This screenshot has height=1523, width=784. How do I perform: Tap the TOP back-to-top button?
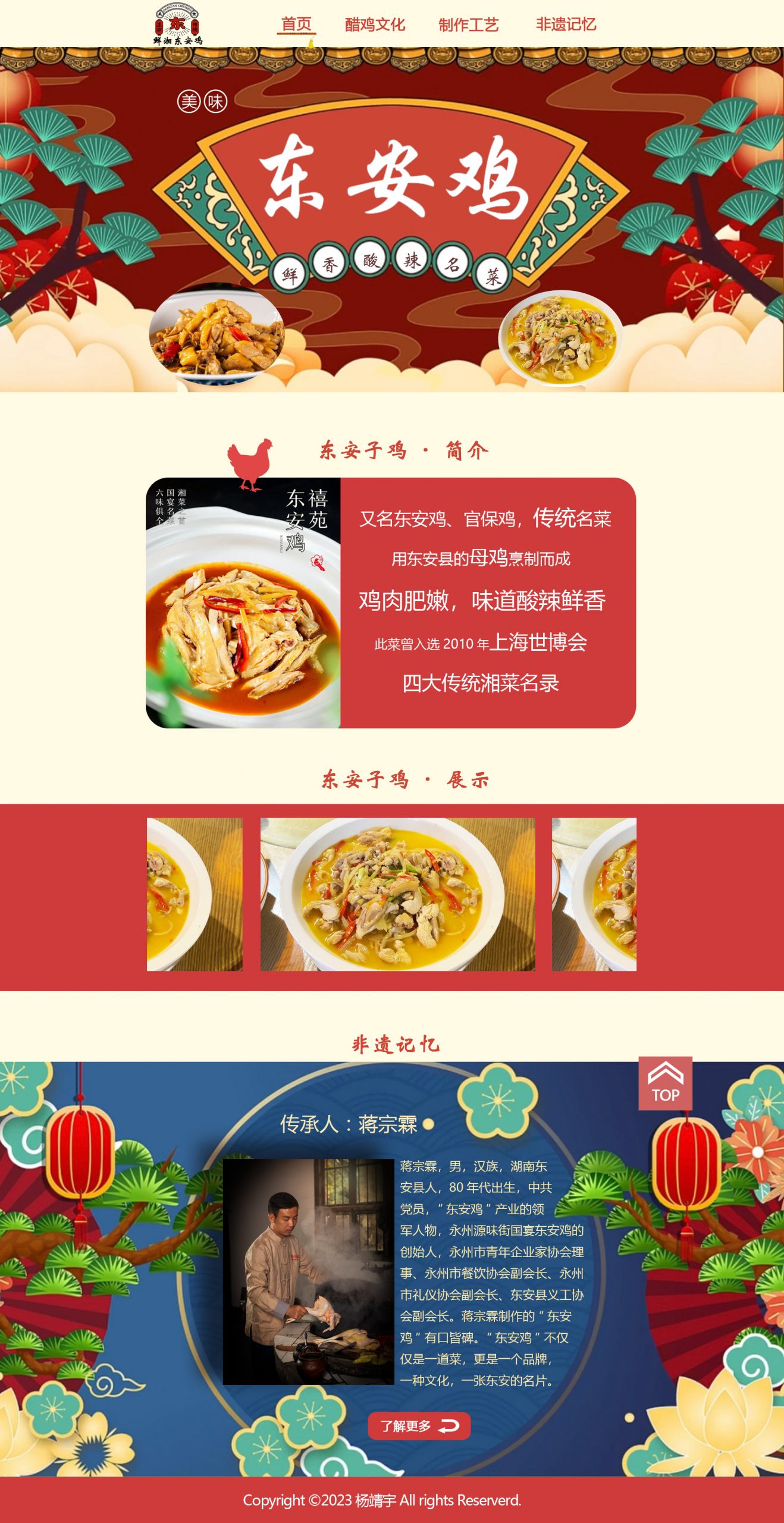[x=665, y=1083]
